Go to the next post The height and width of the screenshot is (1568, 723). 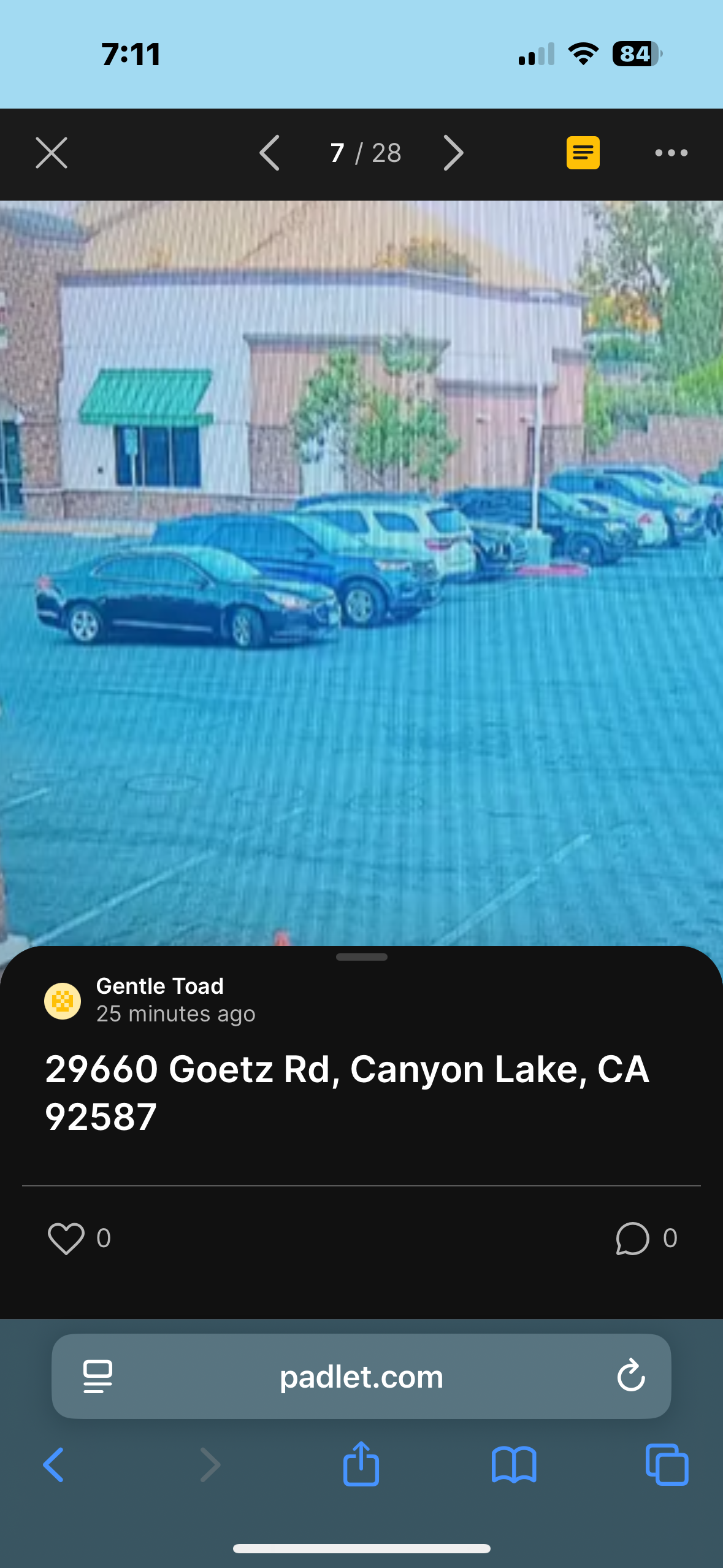pos(453,153)
